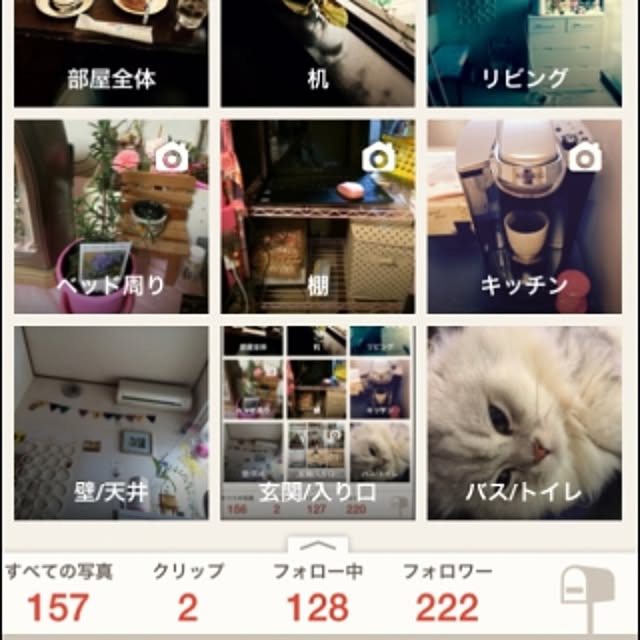
Task: Tap camera icon on ベッド周り tile
Action: (x=173, y=156)
